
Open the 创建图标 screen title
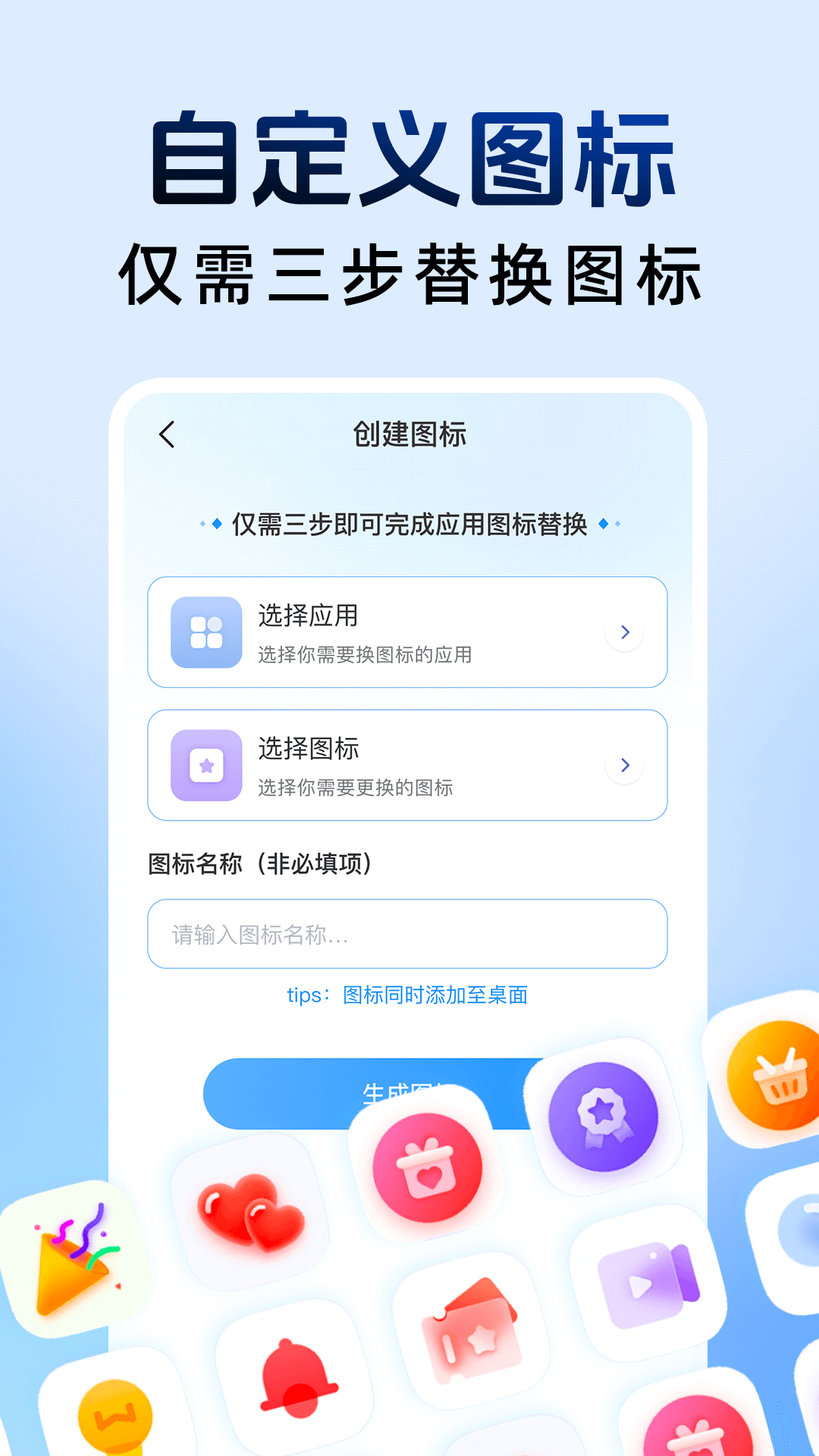pos(409,435)
